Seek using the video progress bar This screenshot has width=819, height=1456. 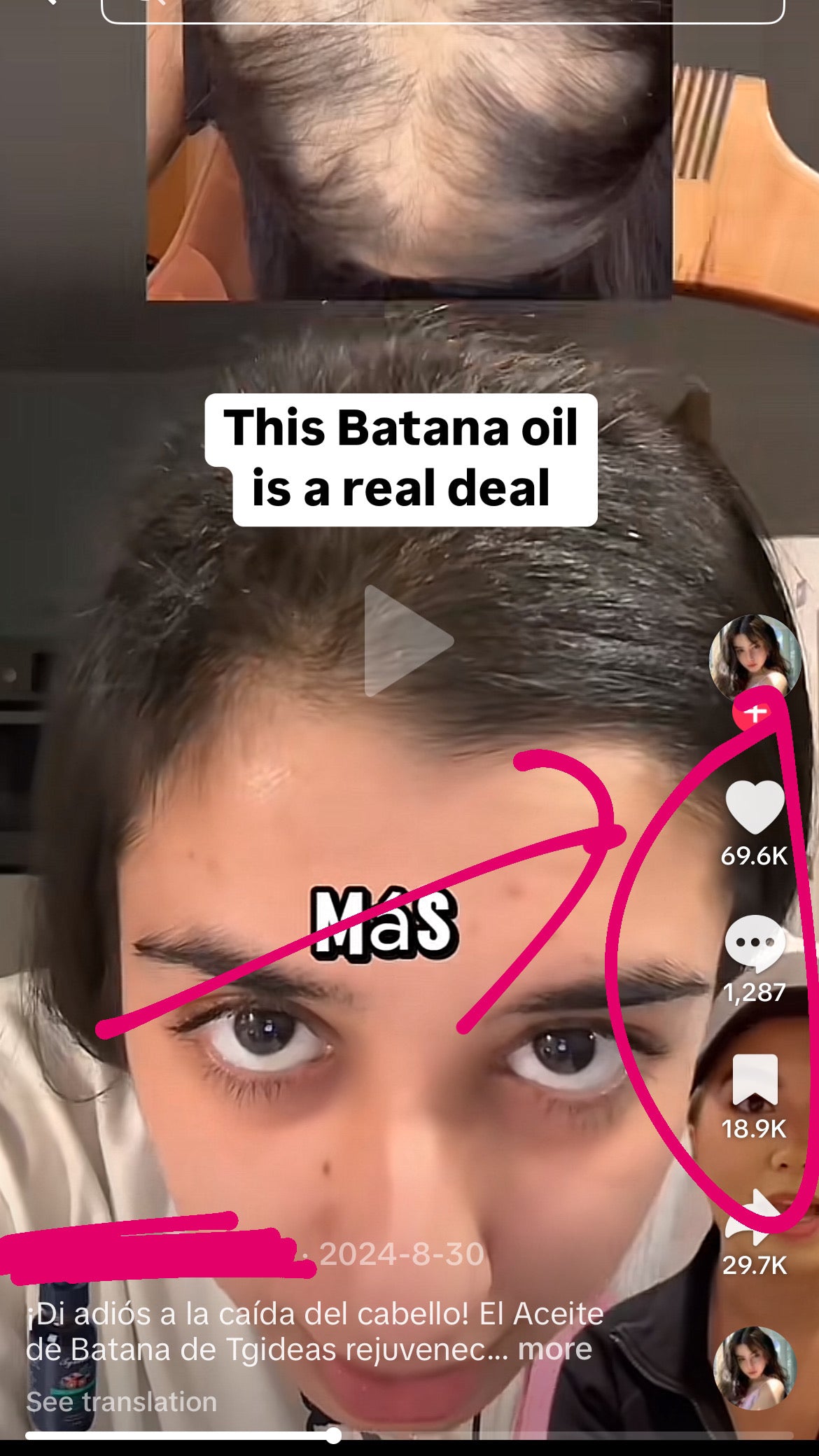pyautogui.click(x=335, y=1436)
